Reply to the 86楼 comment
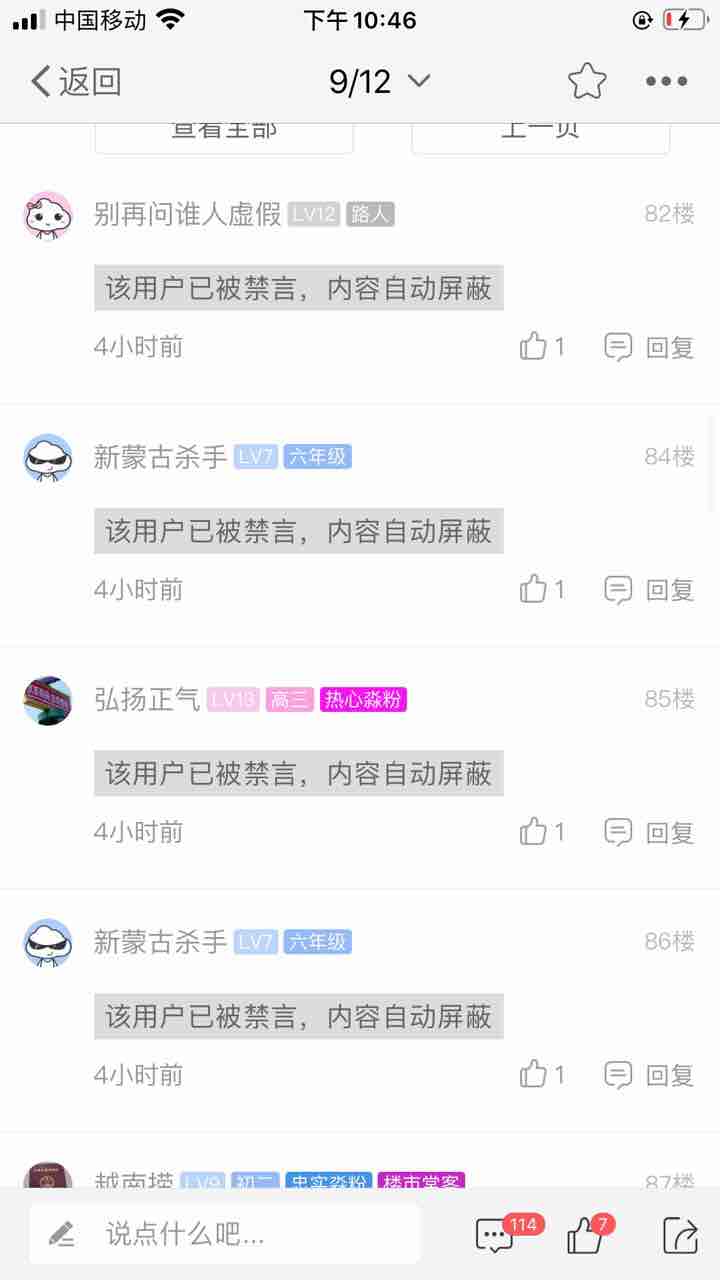 coord(649,1075)
